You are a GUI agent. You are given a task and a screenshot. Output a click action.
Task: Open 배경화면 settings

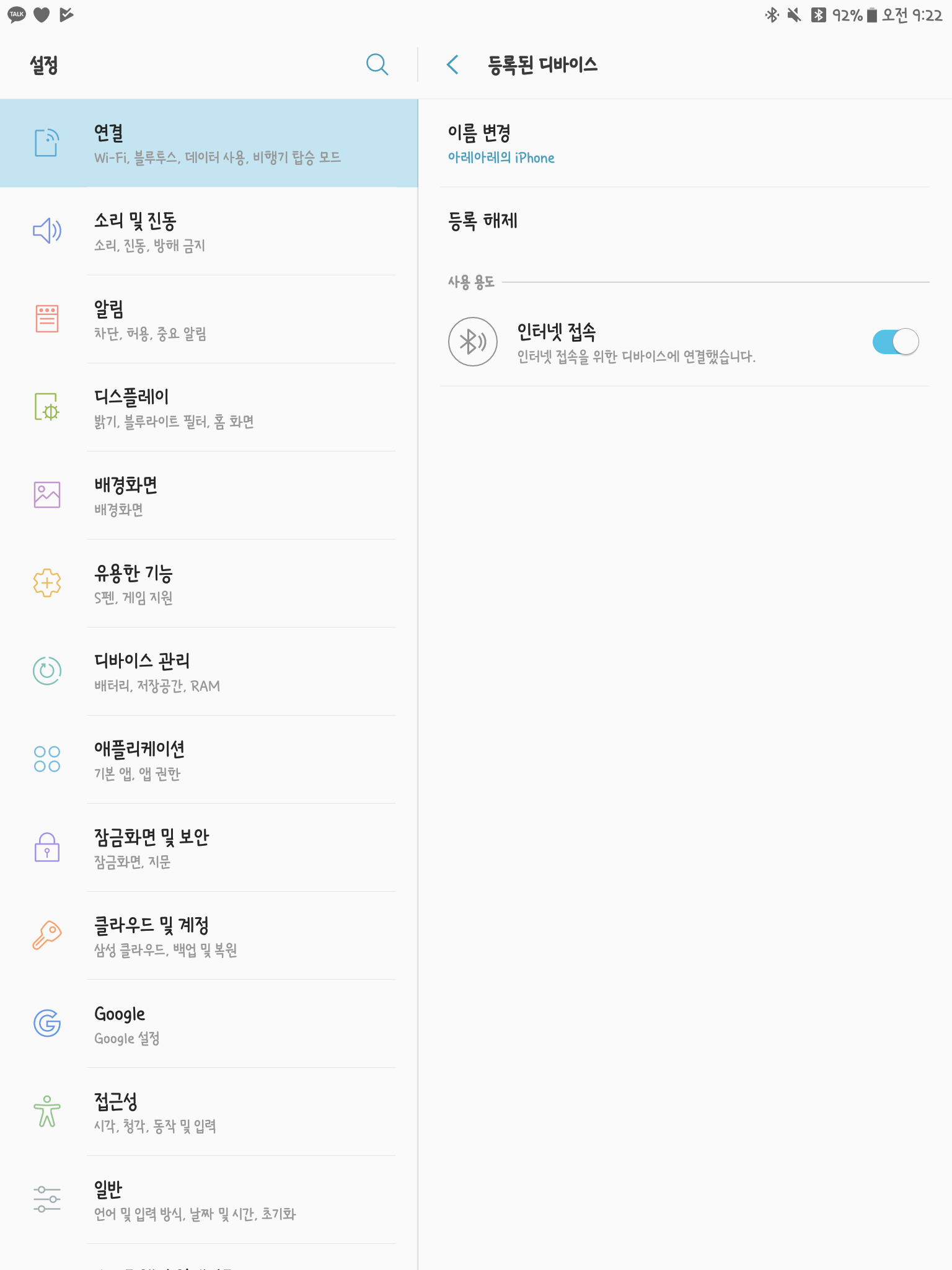pos(209,495)
